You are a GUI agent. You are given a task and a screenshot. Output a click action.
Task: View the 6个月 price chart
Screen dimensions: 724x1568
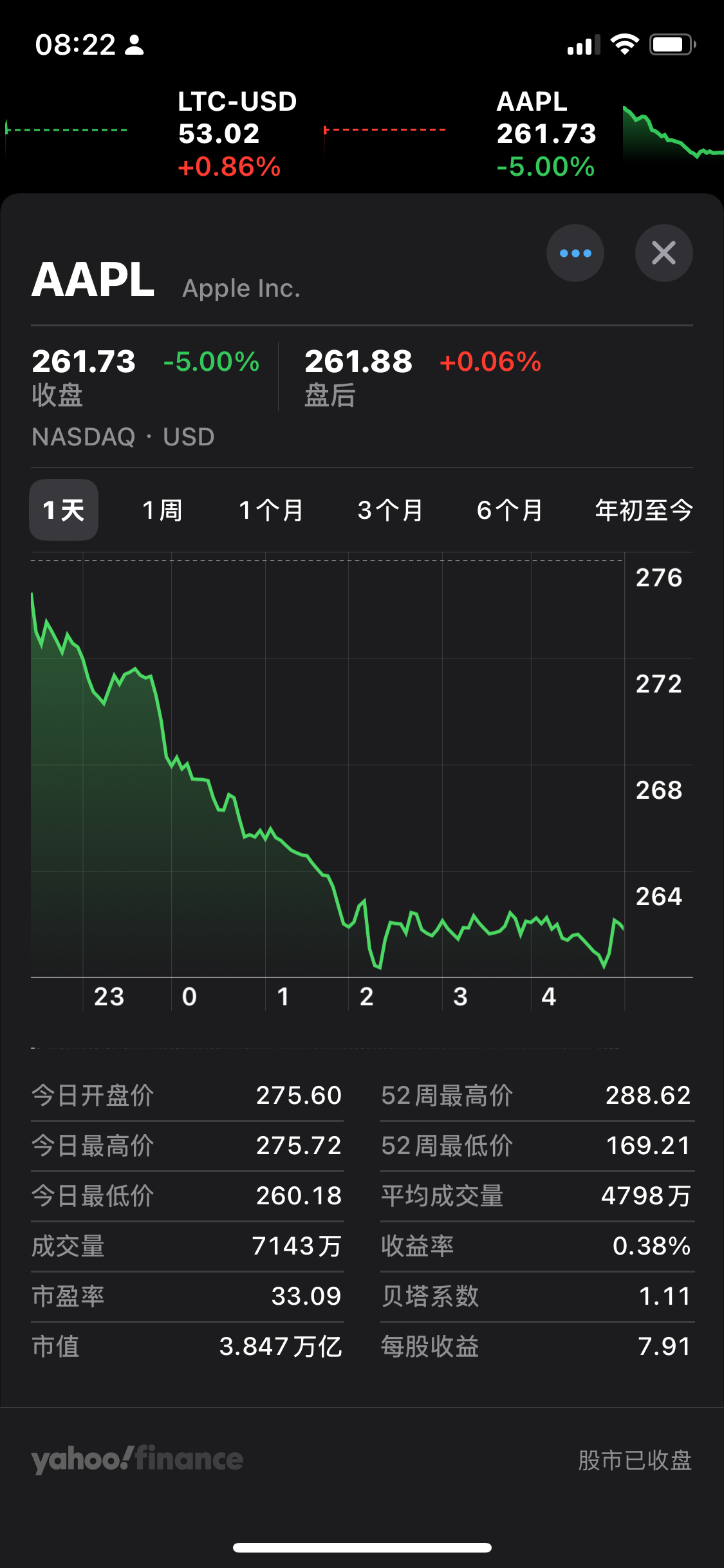click(x=510, y=510)
